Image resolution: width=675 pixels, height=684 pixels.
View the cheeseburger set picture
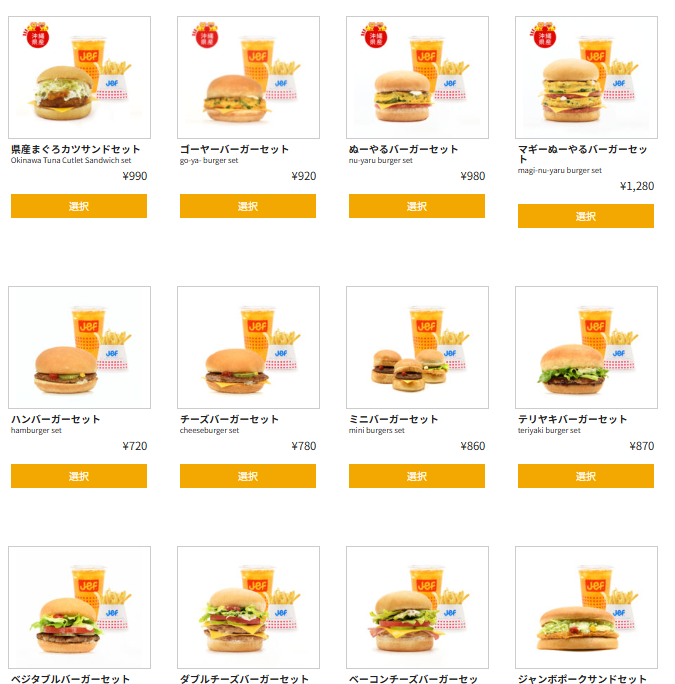pos(248,348)
